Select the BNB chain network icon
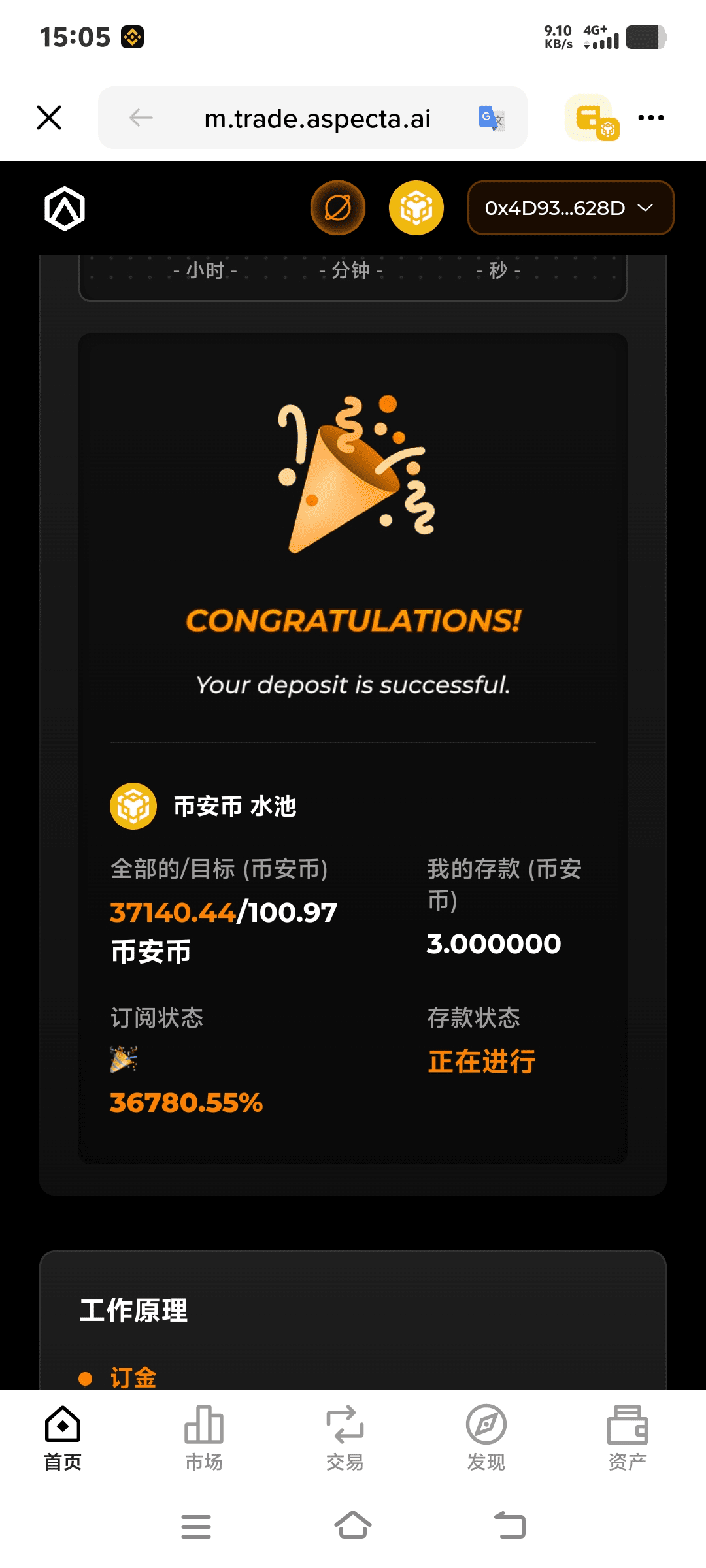The width and height of the screenshot is (706, 1568). tap(416, 208)
